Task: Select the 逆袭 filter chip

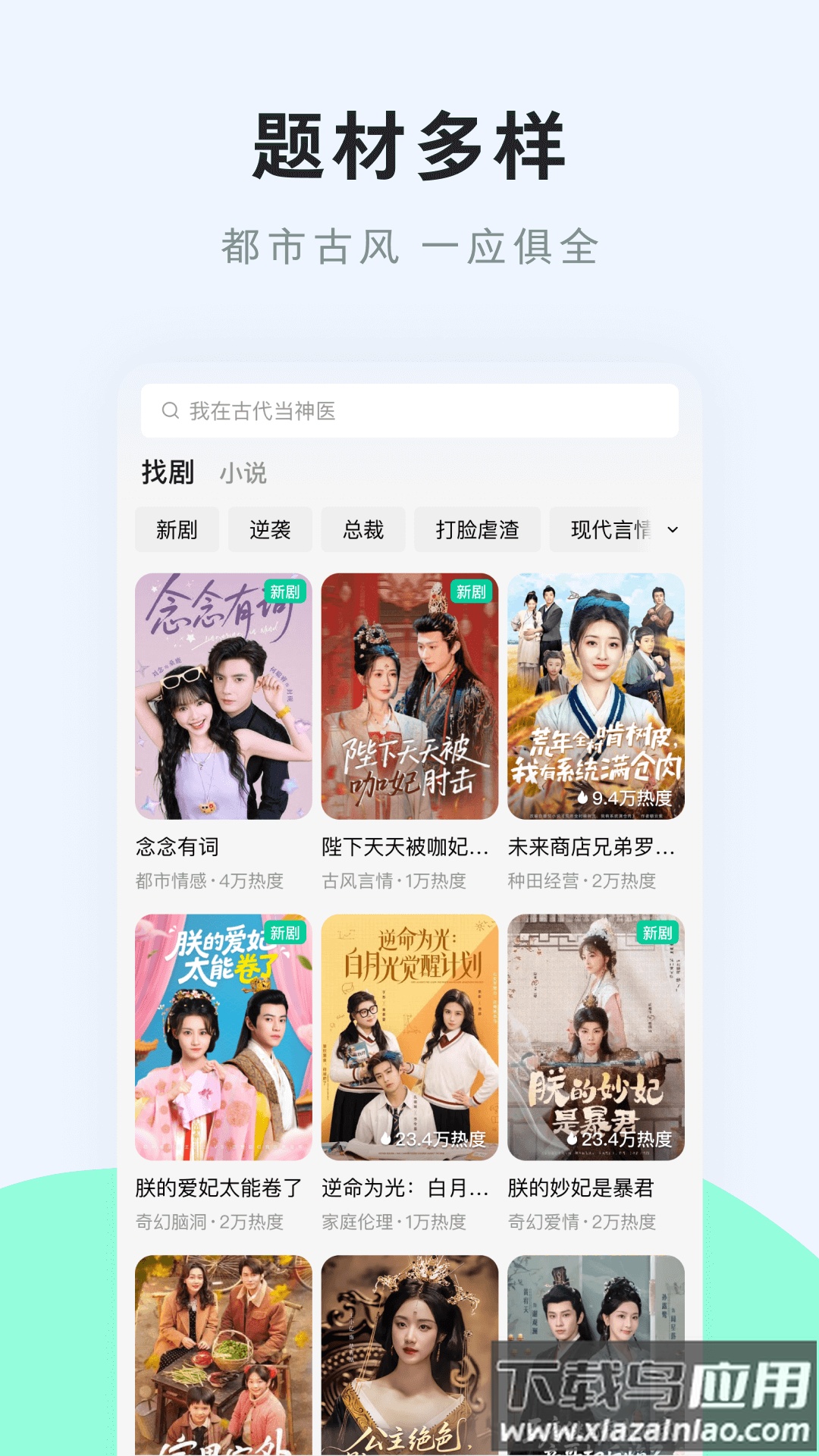Action: [x=269, y=531]
